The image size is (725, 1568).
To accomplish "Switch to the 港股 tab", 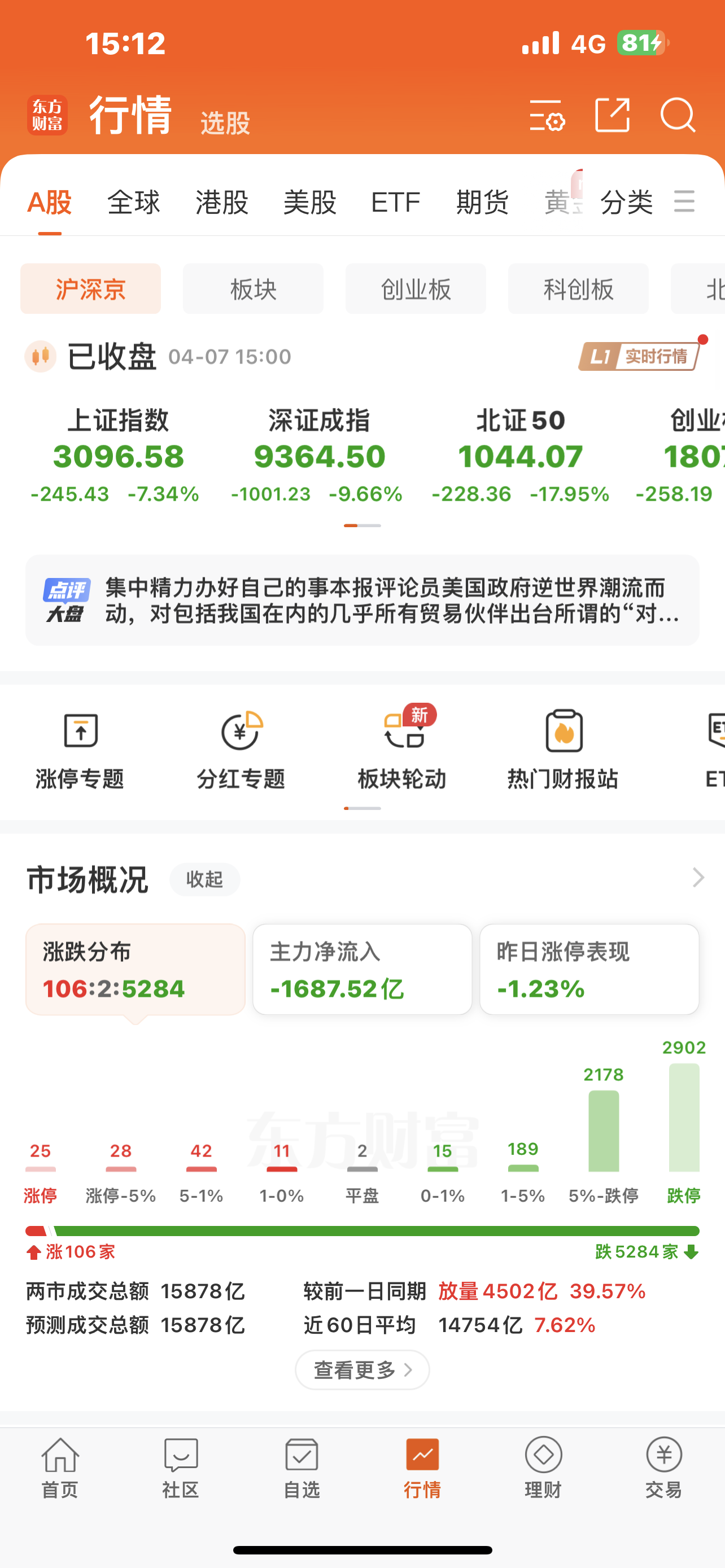I will click(x=221, y=202).
